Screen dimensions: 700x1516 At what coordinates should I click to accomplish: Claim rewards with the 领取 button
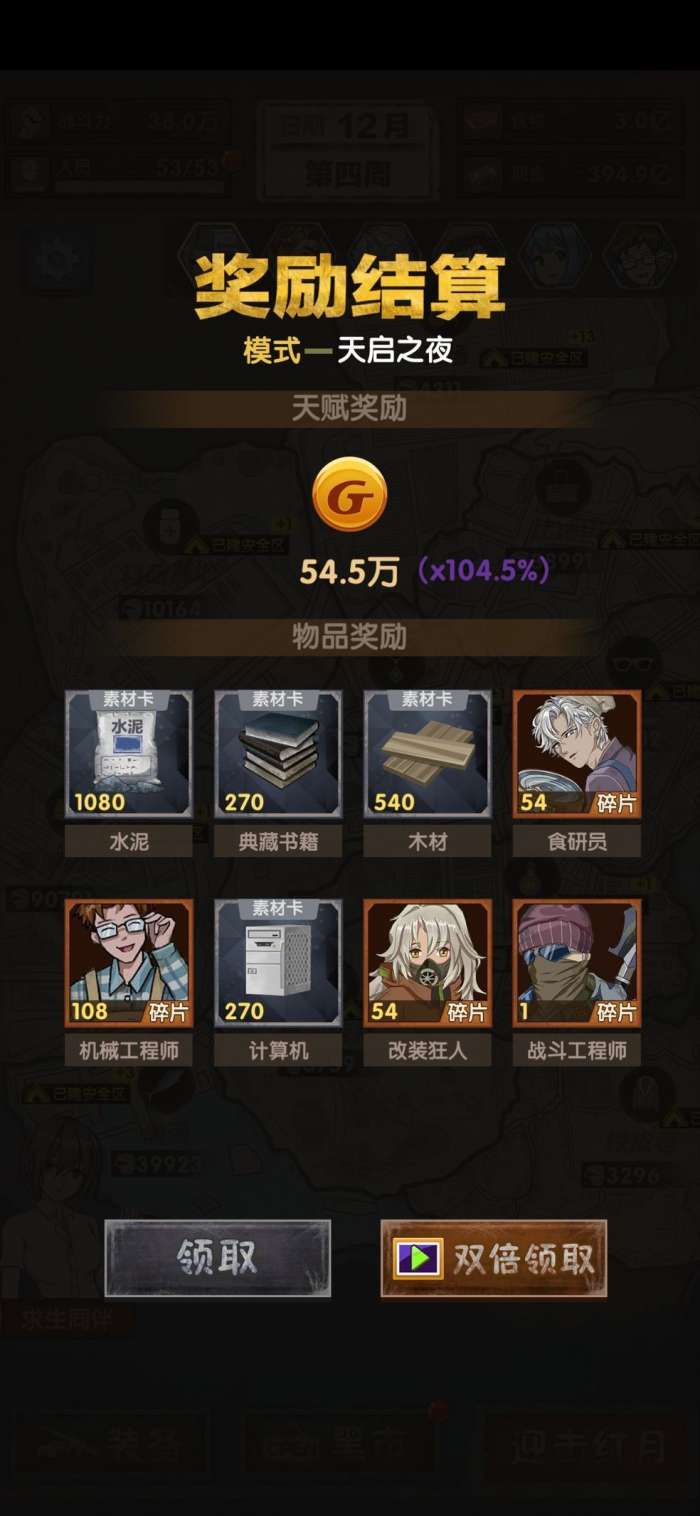click(217, 1257)
